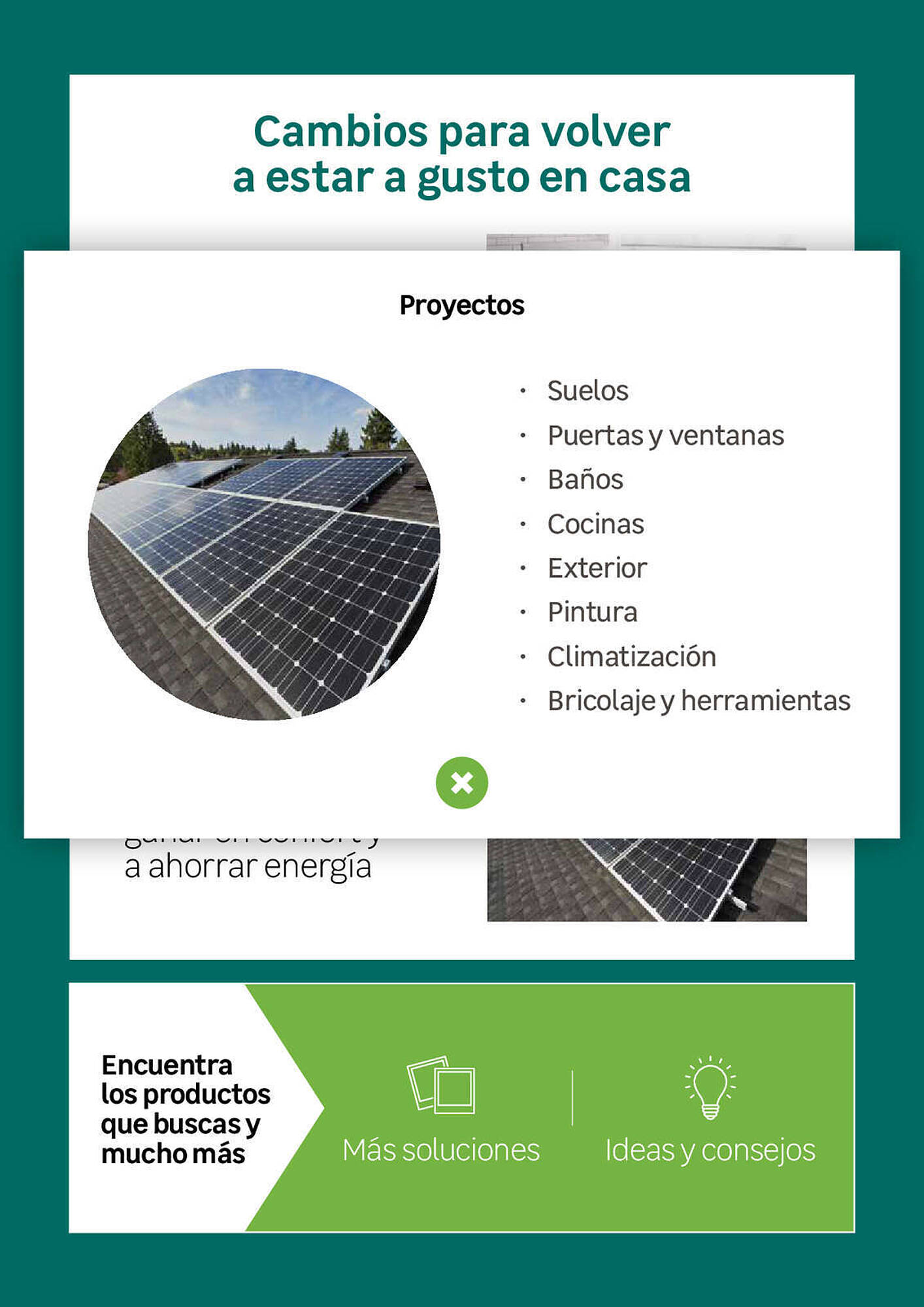The width and height of the screenshot is (924, 1307).
Task: Close the Proyectos popup
Action: coord(461,782)
